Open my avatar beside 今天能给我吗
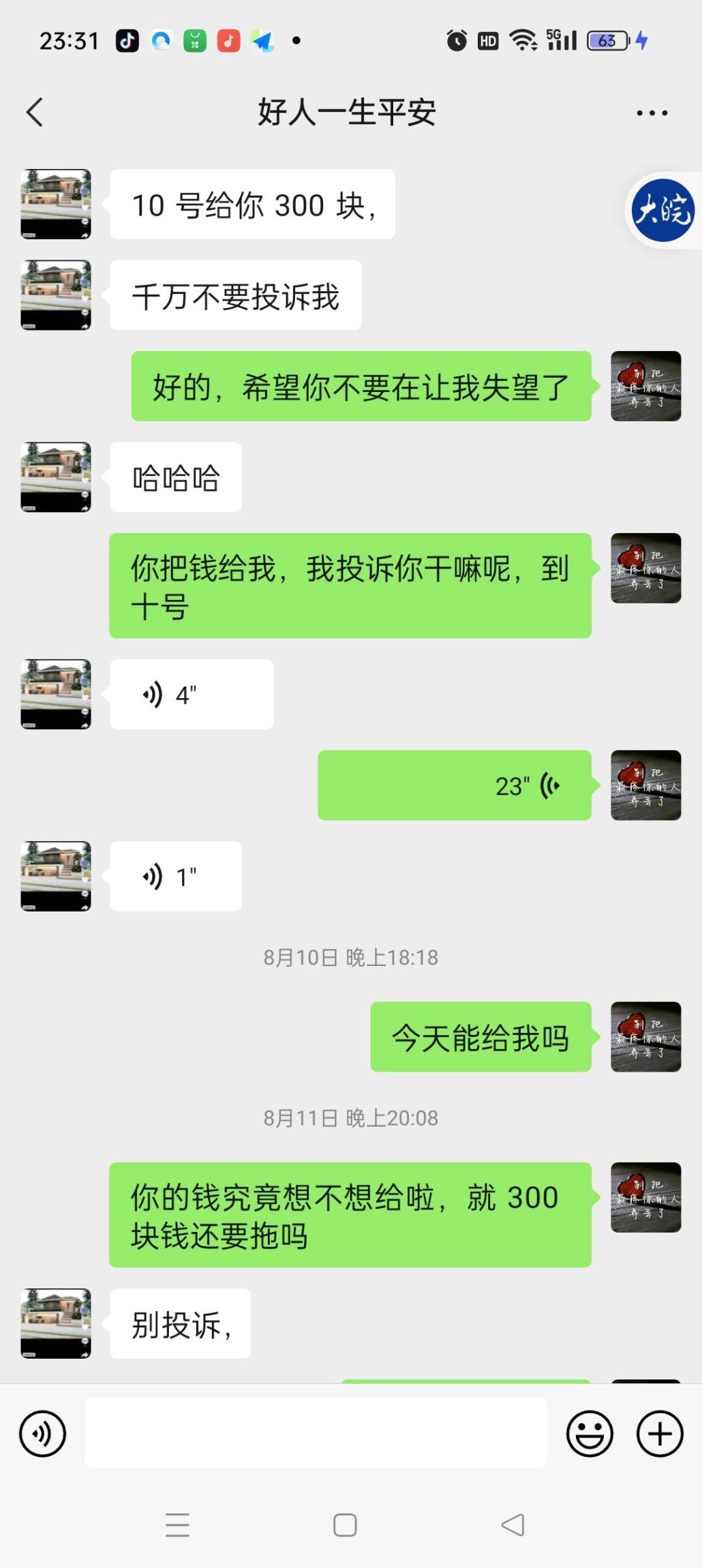 click(x=645, y=1037)
